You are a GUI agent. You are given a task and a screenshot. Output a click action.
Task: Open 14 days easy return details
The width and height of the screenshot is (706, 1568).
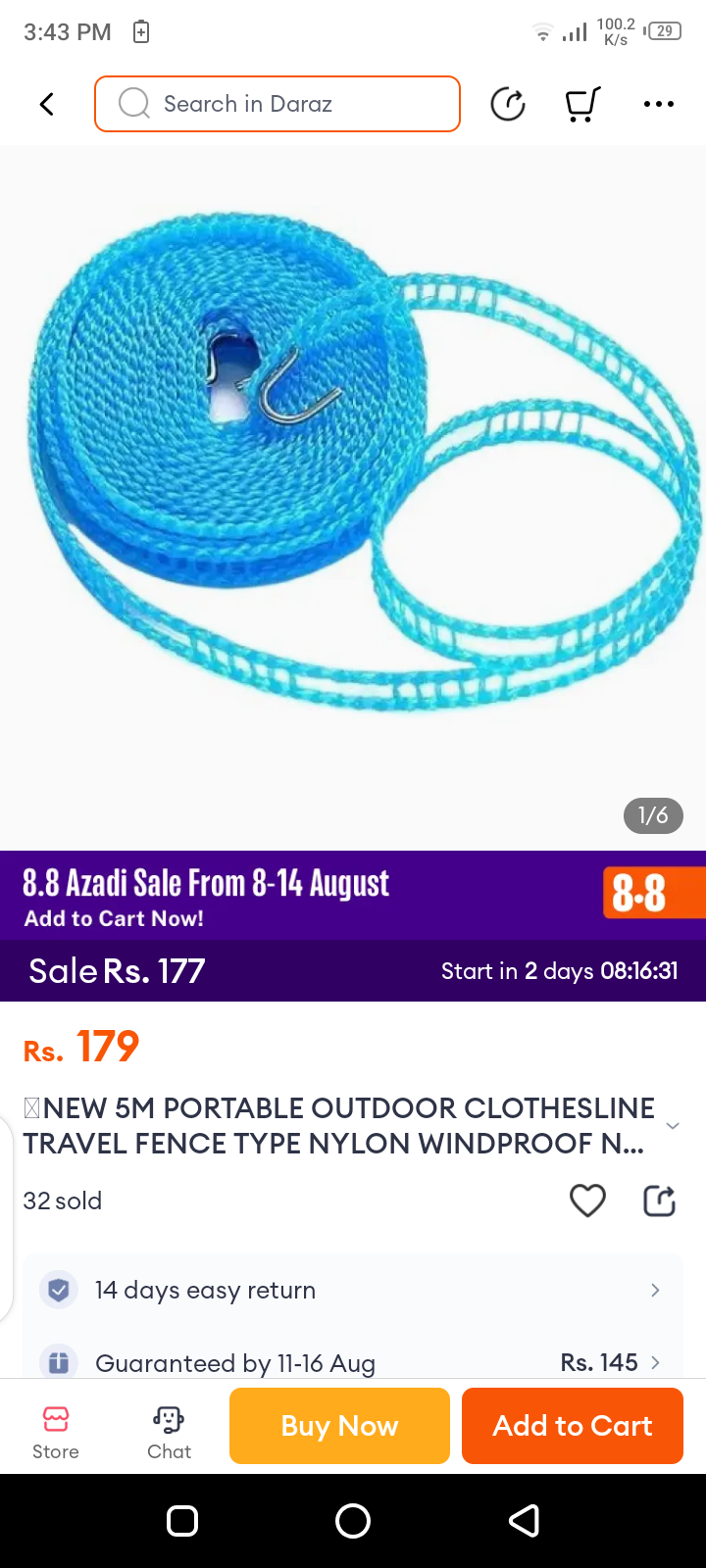[x=353, y=1290]
